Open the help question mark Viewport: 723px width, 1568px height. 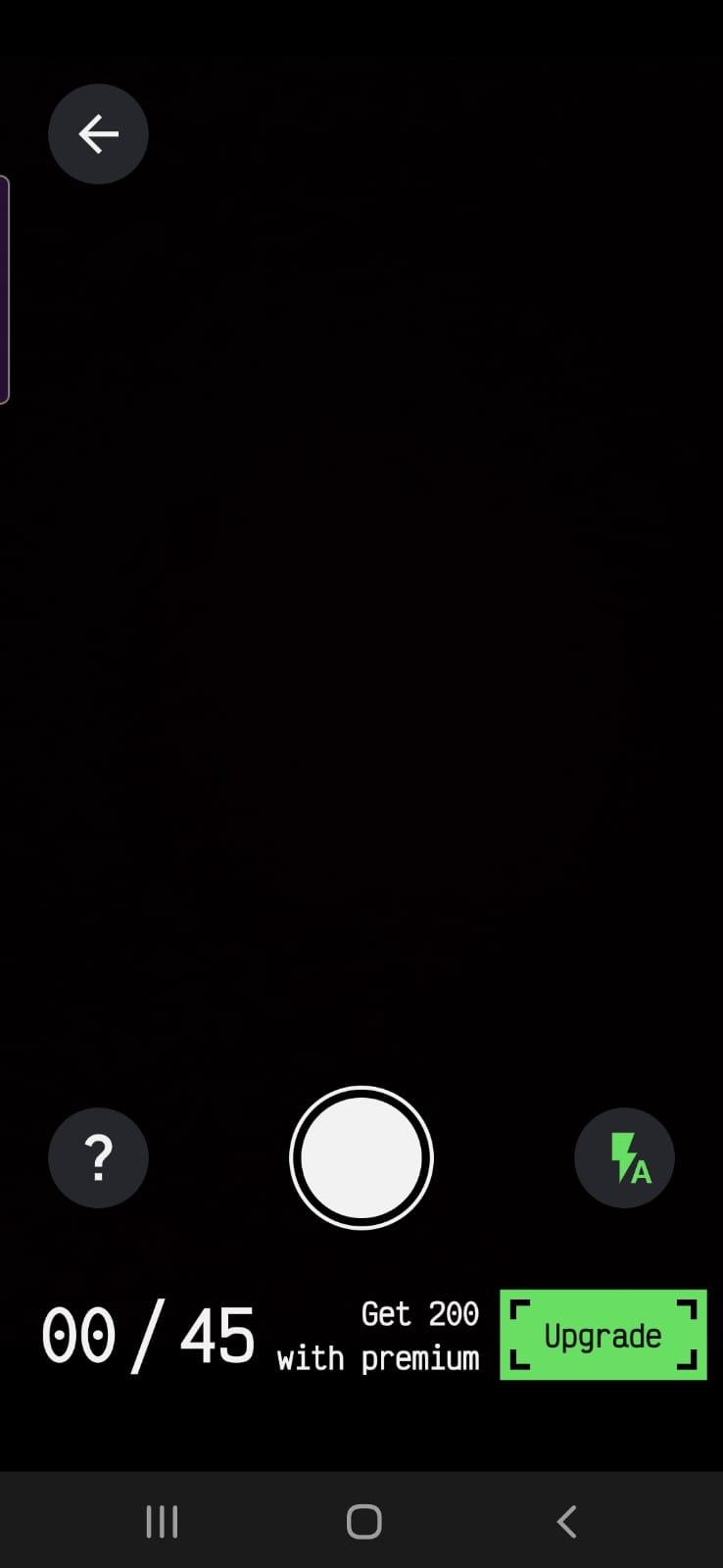click(98, 1158)
